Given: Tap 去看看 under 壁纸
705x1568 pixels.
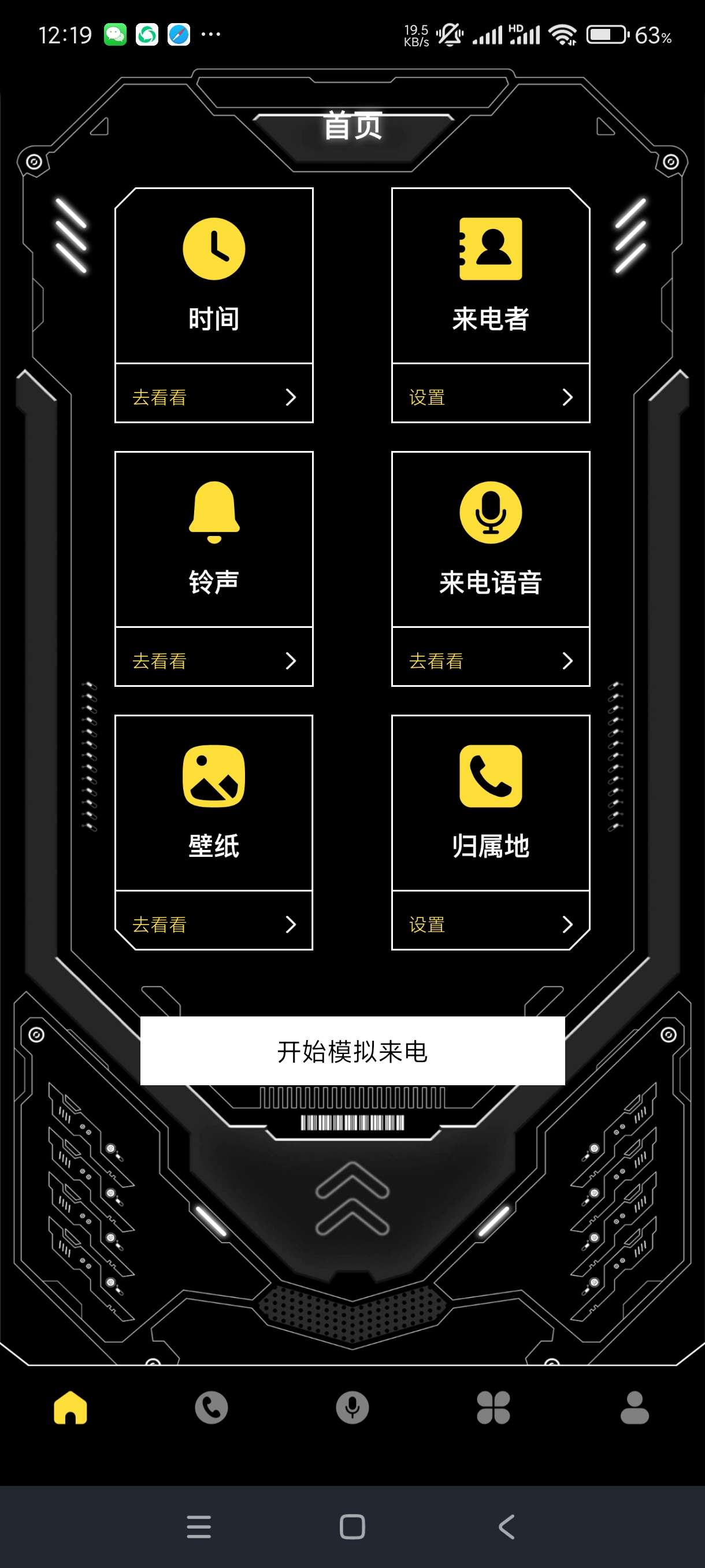Looking at the screenshot, I should (x=213, y=924).
